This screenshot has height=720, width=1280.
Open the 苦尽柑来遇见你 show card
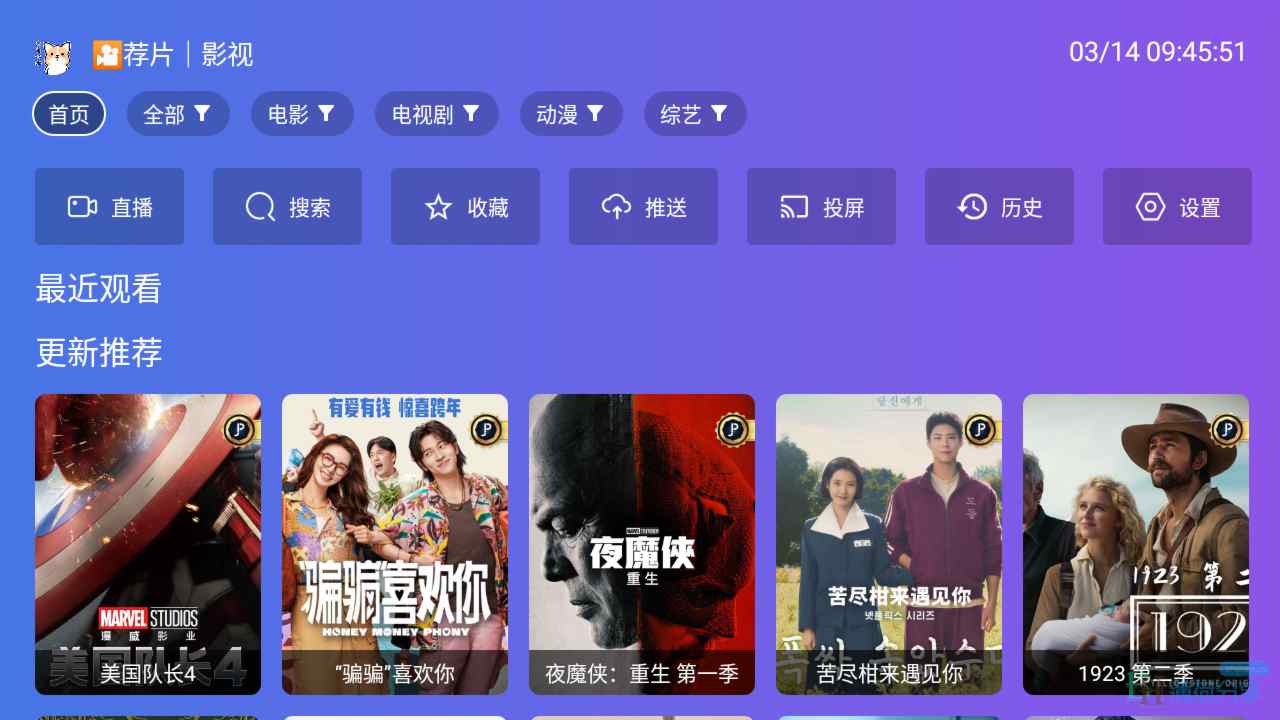click(889, 544)
